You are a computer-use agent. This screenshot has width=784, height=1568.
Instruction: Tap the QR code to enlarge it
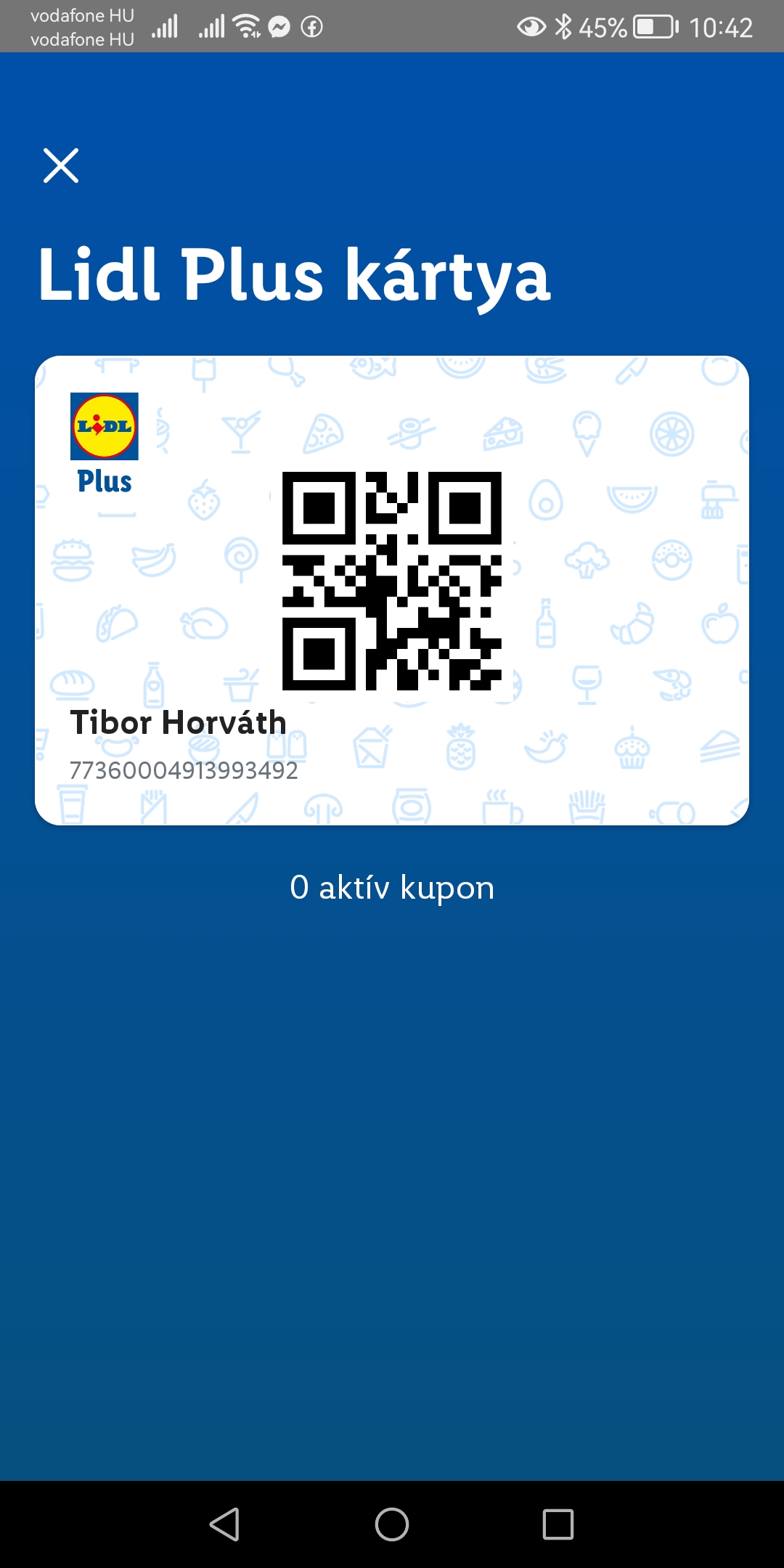392,581
